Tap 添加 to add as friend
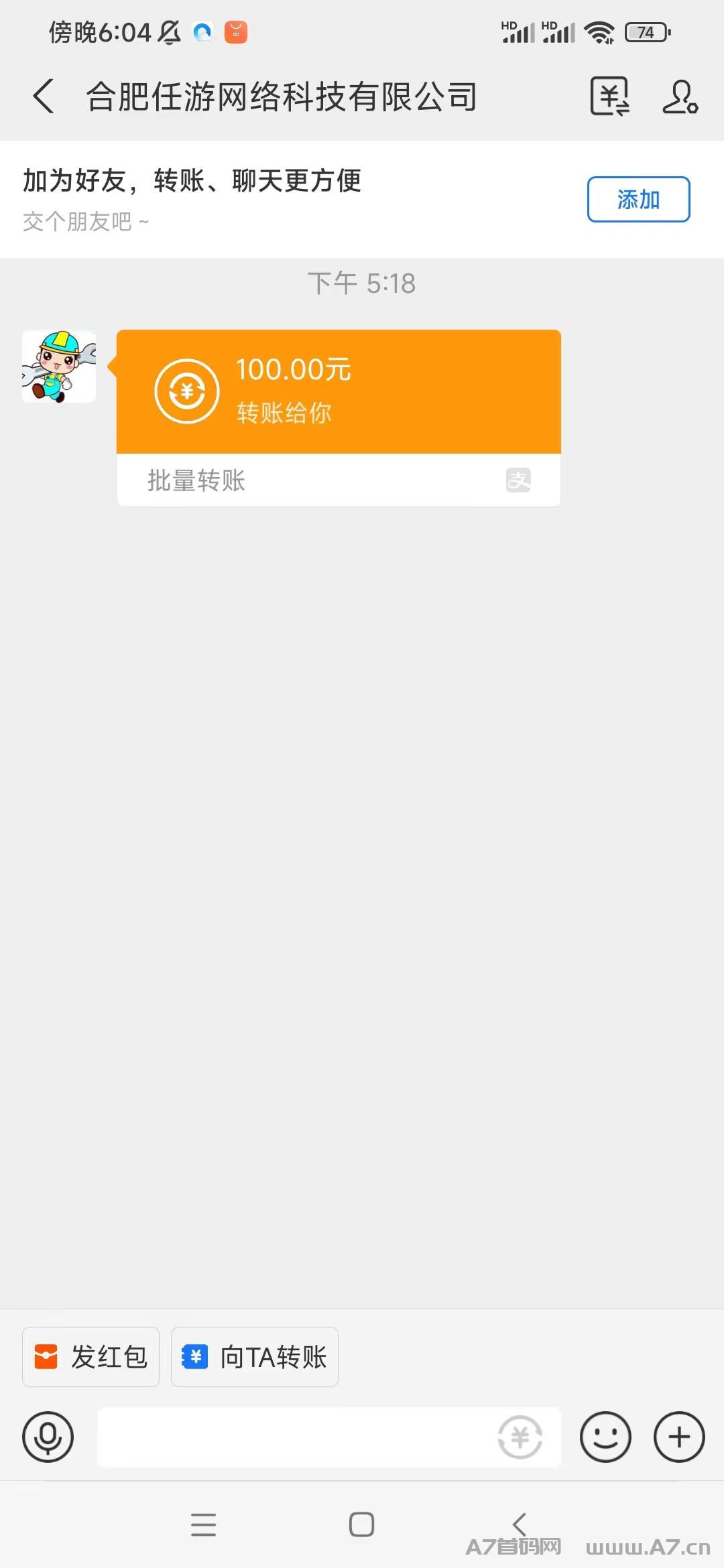The image size is (724, 1568). coord(638,199)
